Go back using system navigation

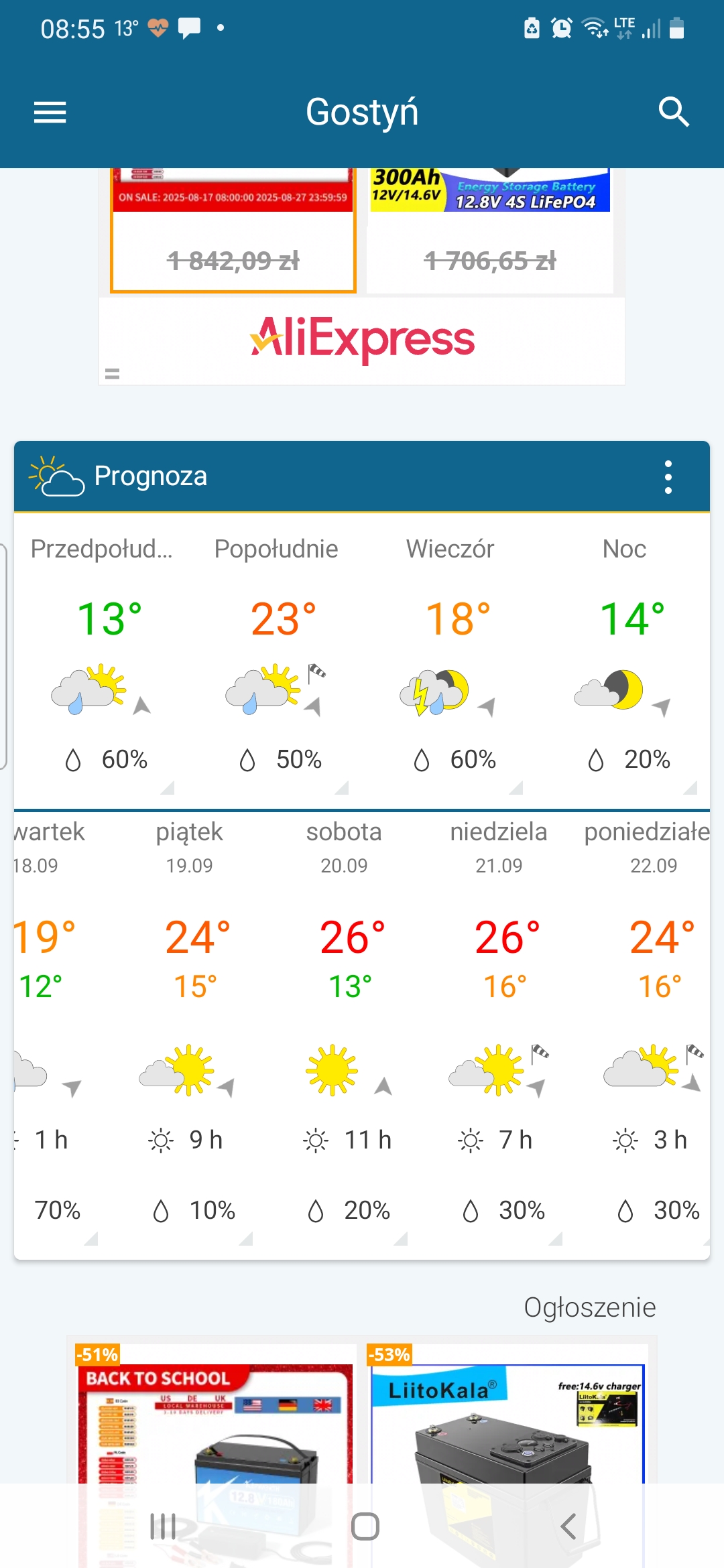click(568, 1526)
